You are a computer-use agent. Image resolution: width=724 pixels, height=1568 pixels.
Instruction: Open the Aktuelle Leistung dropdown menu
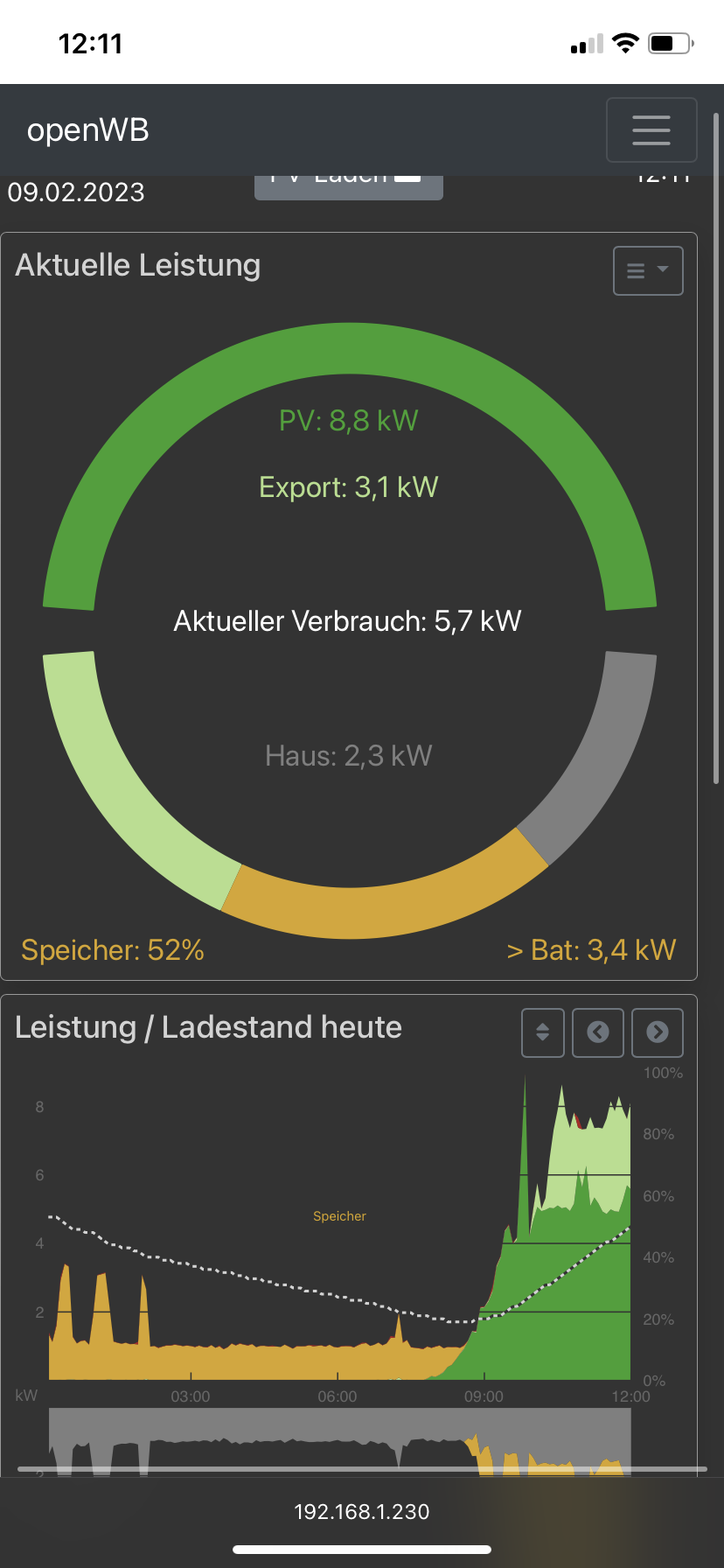648,270
